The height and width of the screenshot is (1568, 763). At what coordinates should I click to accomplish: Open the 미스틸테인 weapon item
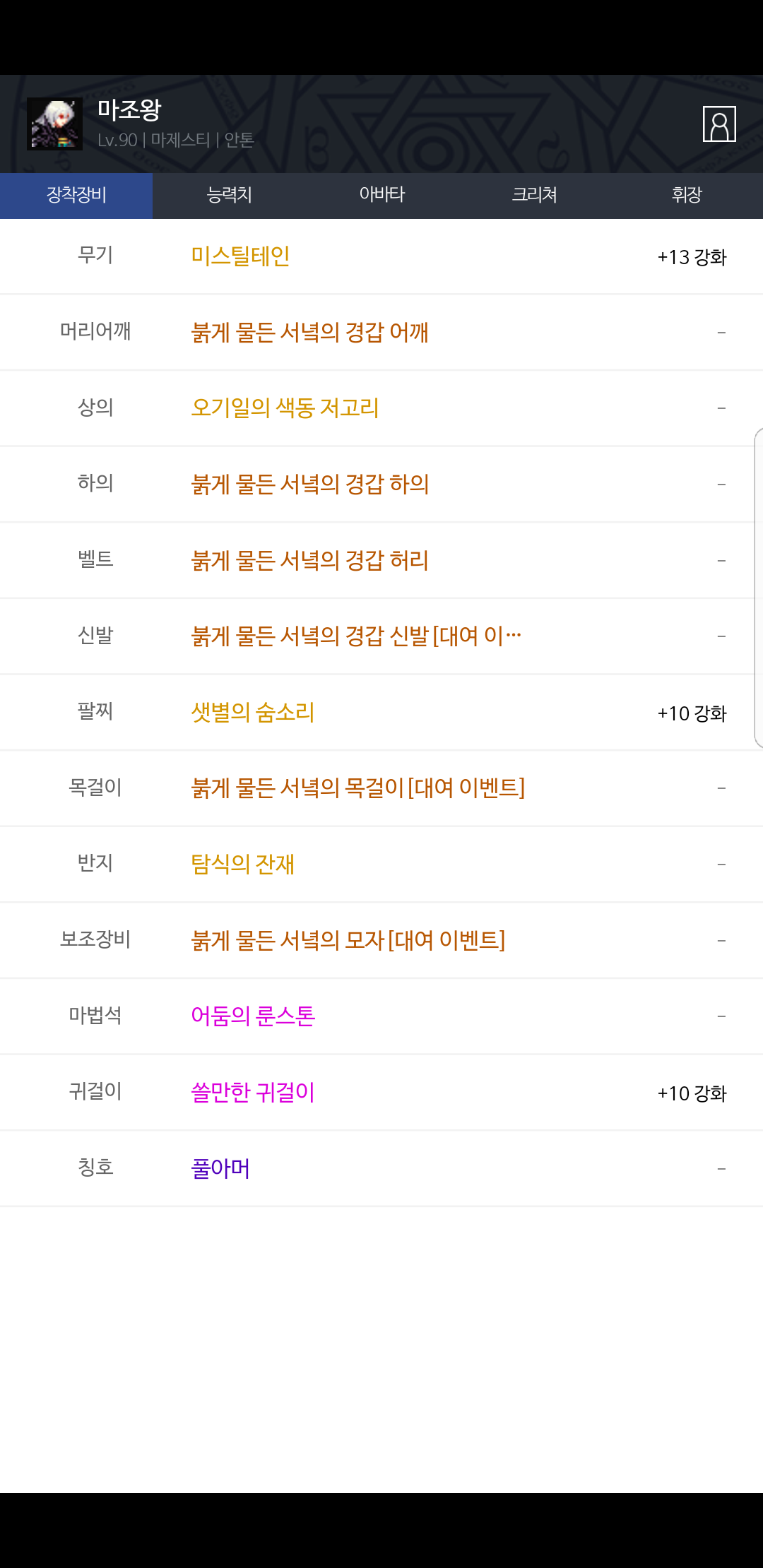point(241,256)
